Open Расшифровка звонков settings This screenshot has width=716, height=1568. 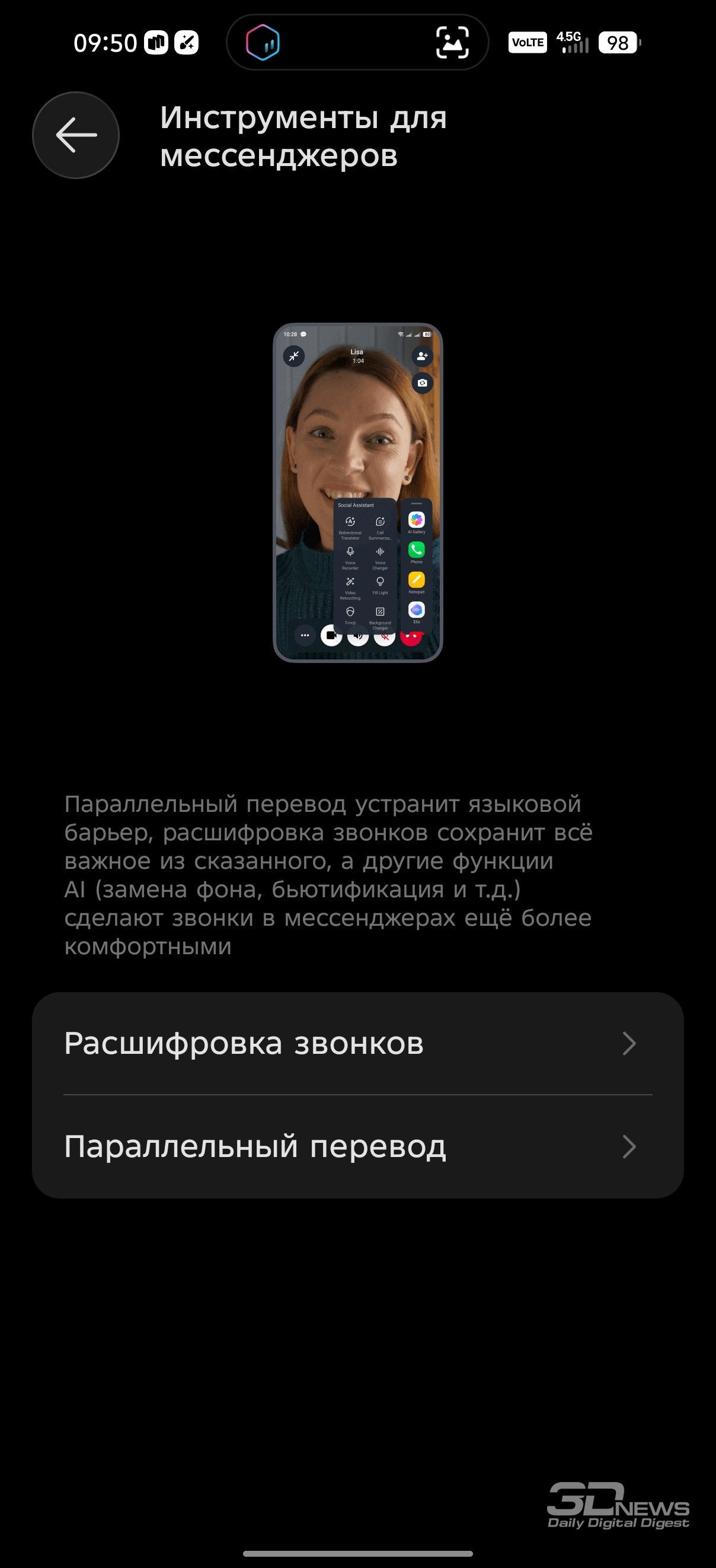click(x=357, y=1043)
